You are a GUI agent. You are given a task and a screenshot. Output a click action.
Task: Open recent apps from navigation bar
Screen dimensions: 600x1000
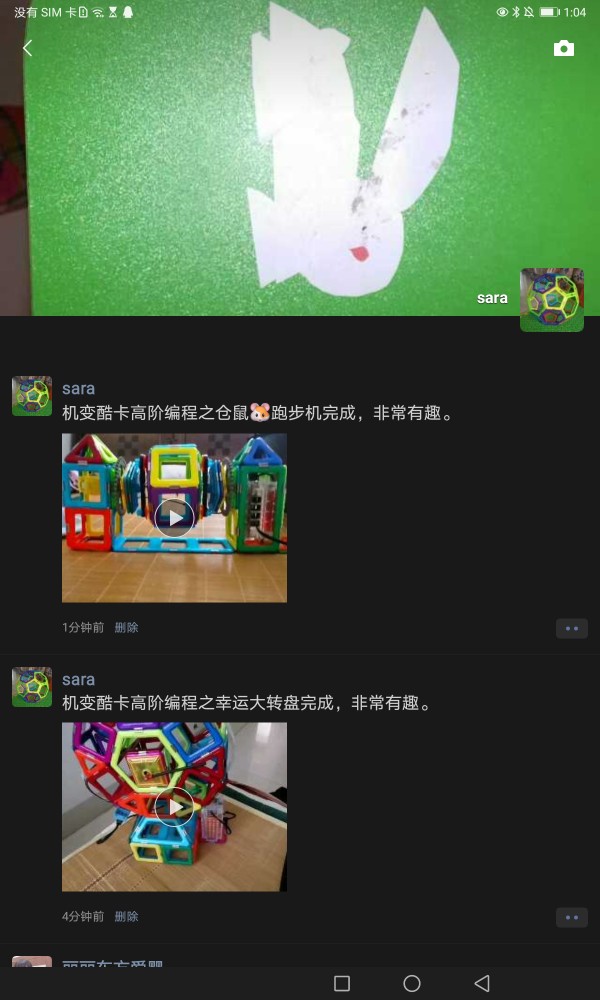click(342, 984)
